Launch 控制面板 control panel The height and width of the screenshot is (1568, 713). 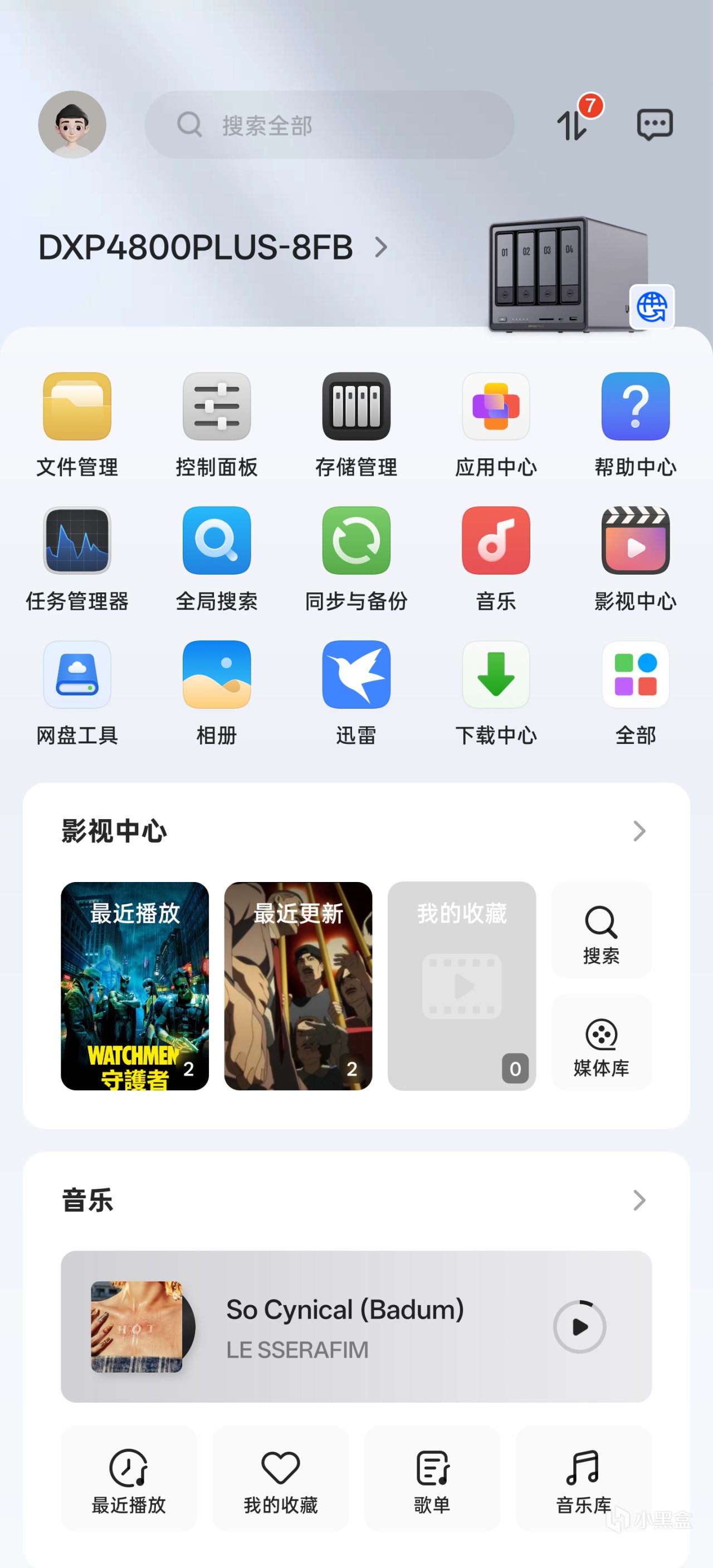(x=217, y=406)
